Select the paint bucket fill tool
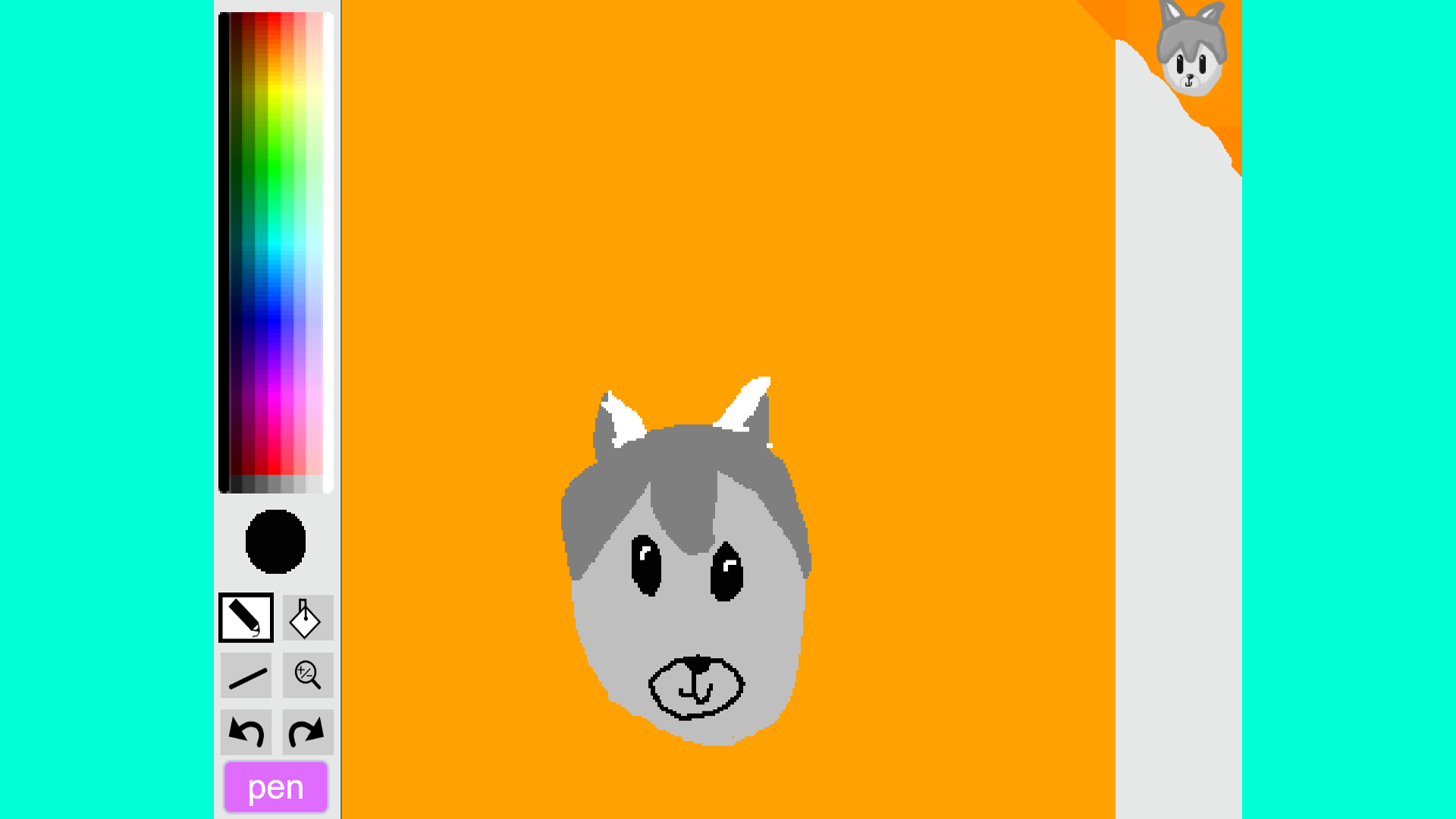 (x=307, y=618)
